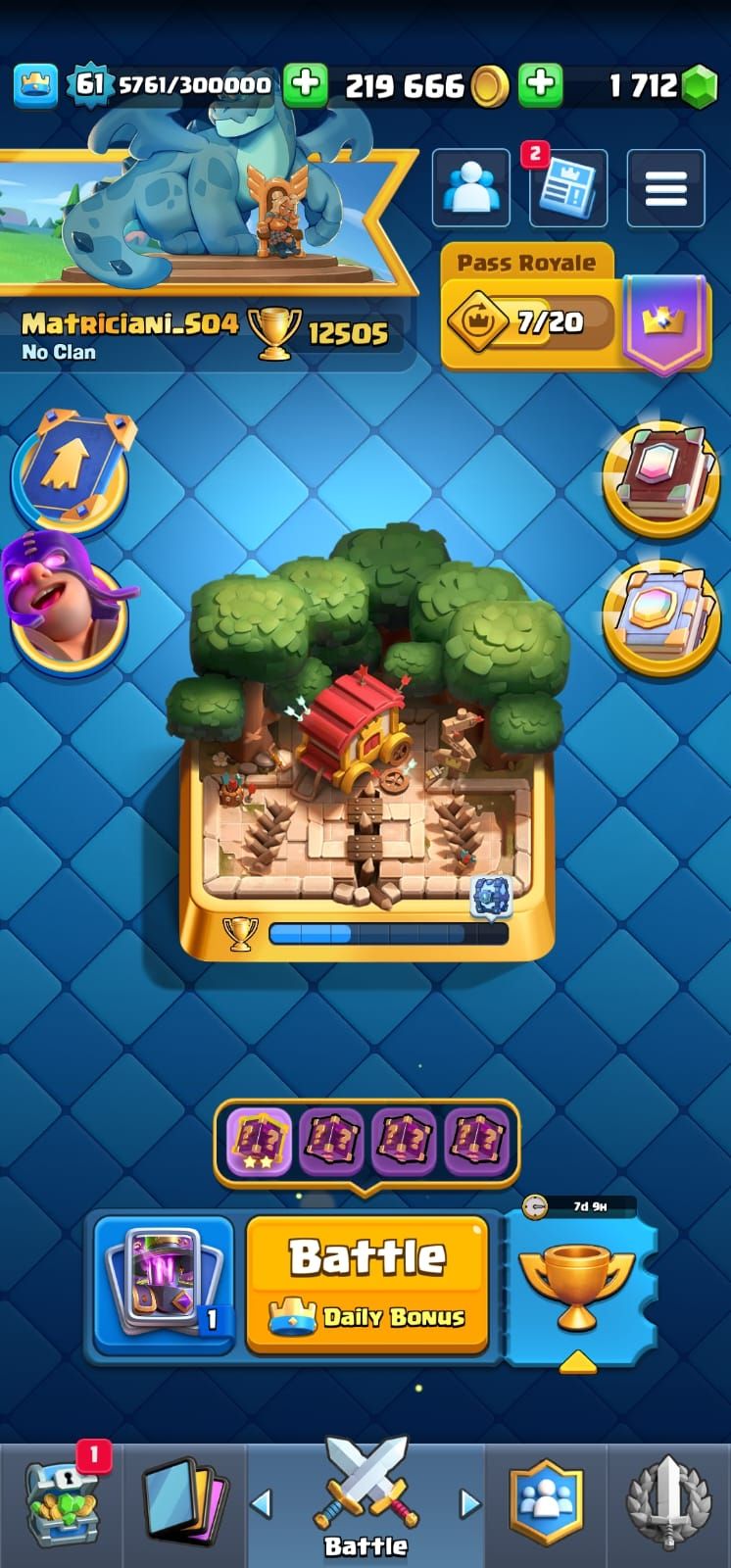
Task: Change the battle deck card
Action: click(x=165, y=1285)
